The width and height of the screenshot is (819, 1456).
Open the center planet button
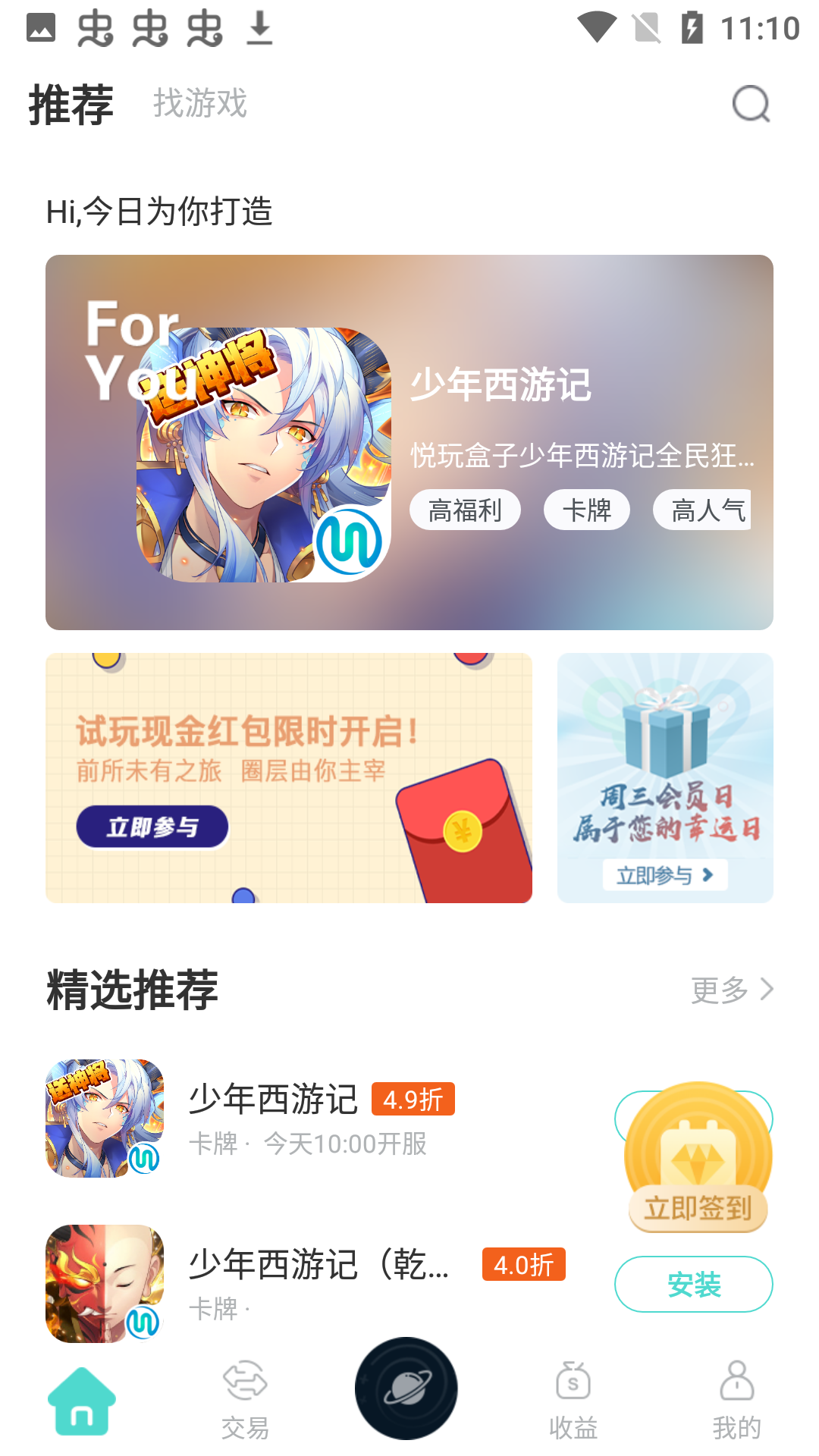pyautogui.click(x=406, y=1388)
